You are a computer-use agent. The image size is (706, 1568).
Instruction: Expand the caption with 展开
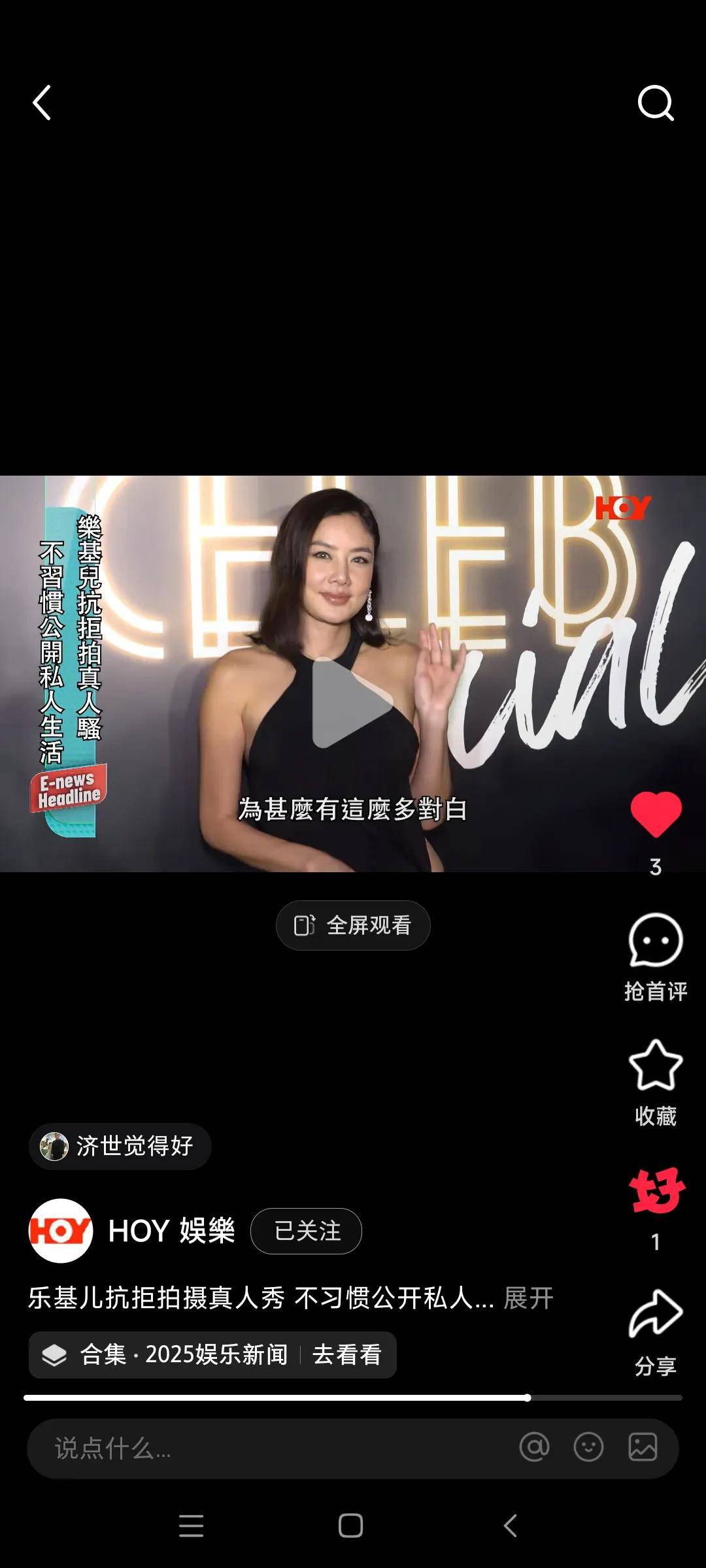pos(528,1298)
